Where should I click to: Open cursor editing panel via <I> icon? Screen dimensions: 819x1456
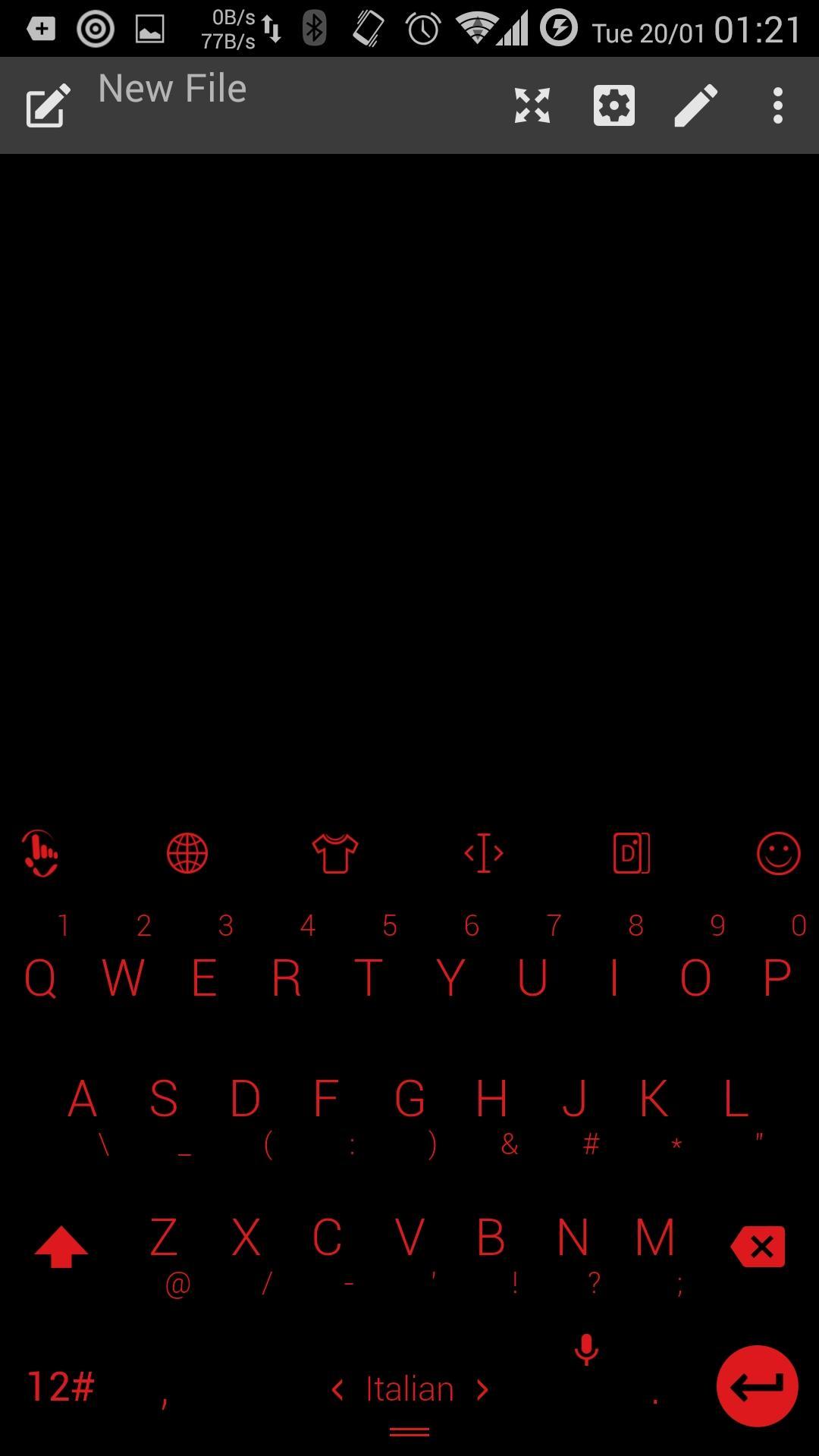click(483, 852)
